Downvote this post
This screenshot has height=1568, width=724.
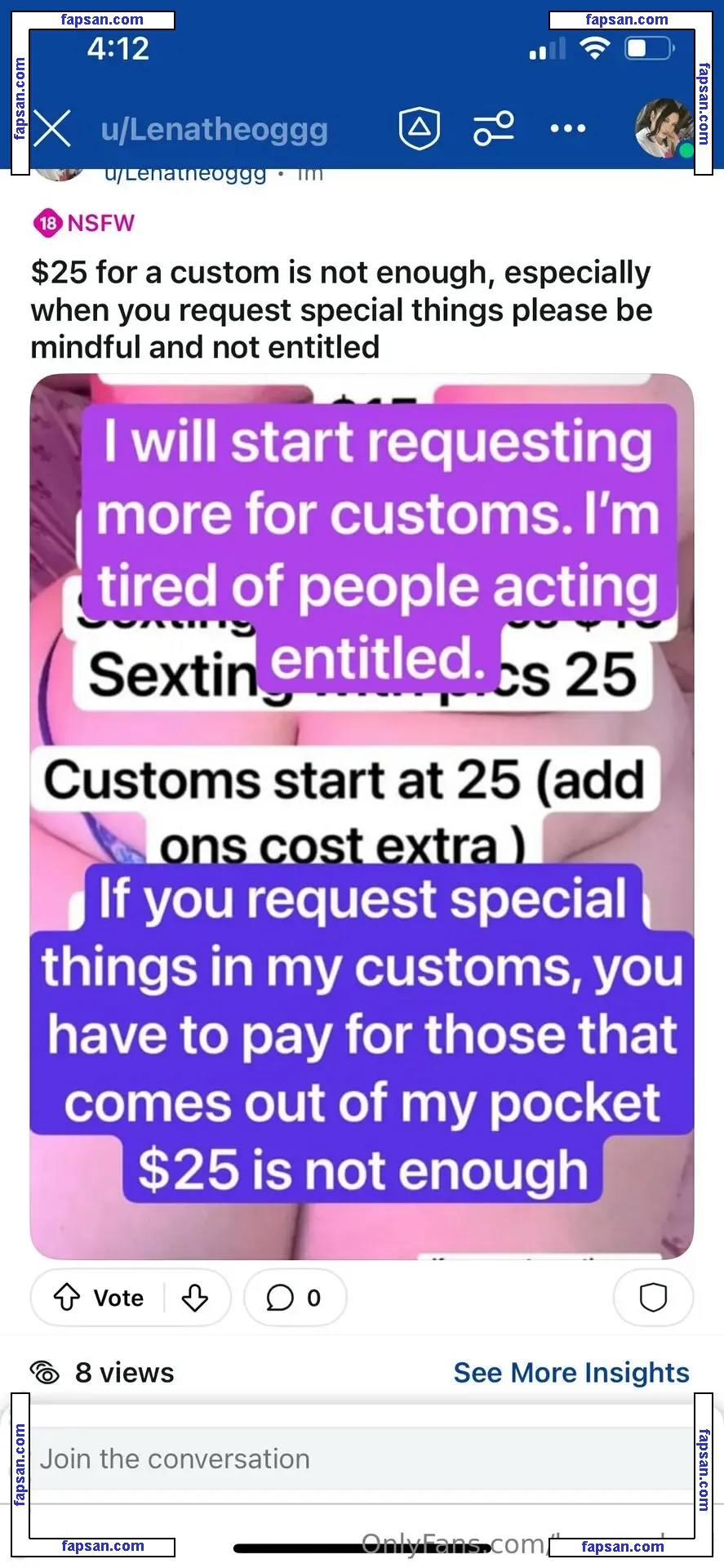195,1298
